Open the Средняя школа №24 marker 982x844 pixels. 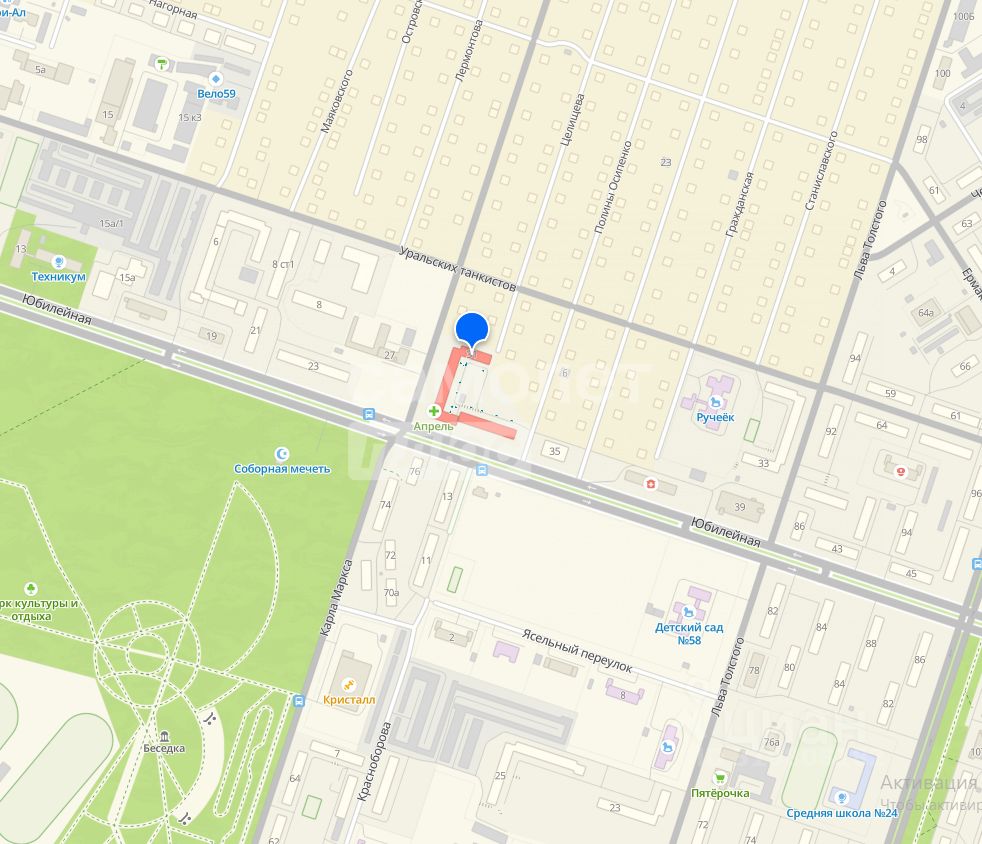[x=840, y=798]
